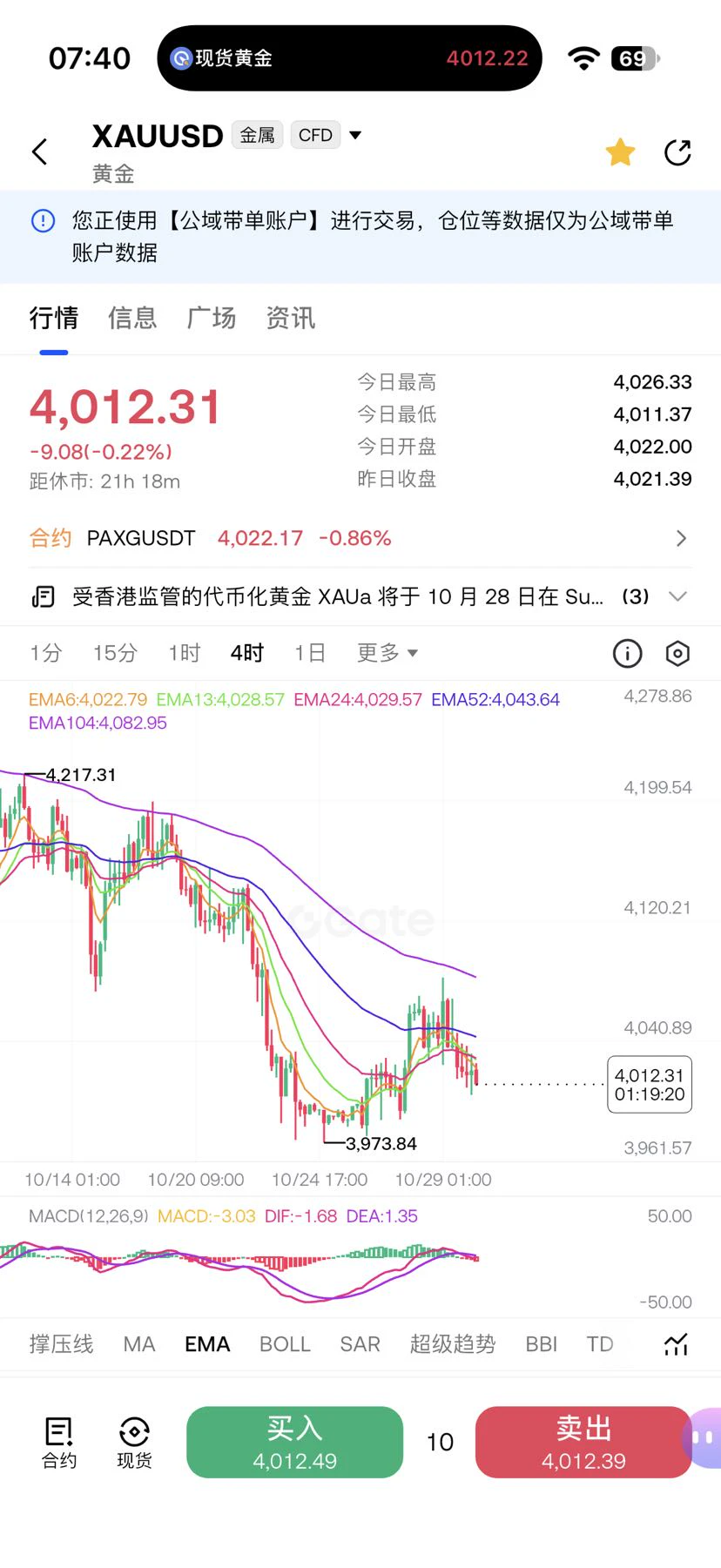The height and width of the screenshot is (1568, 721).
Task: Share this XAUUSD quote page
Action: (677, 152)
